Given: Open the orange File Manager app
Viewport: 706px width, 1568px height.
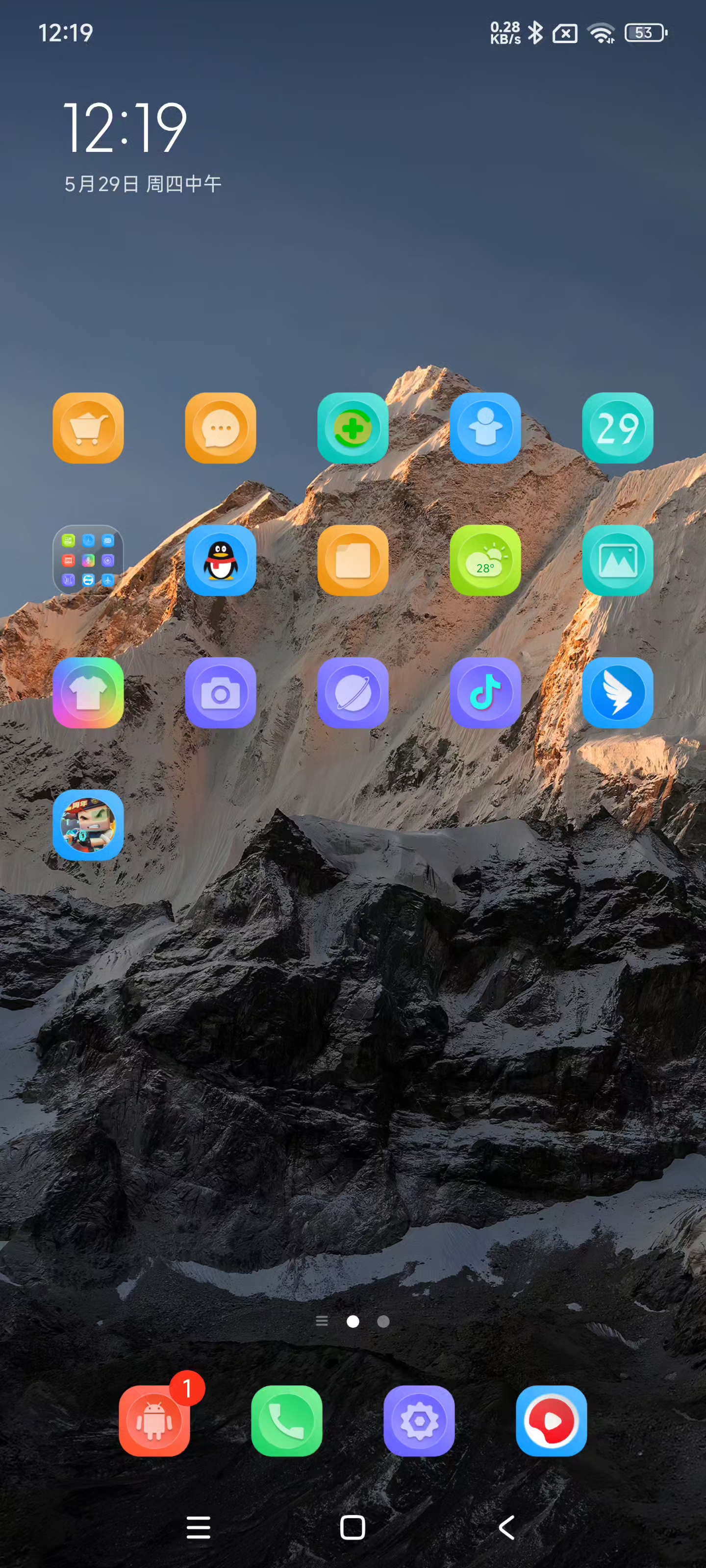Looking at the screenshot, I should 353,560.
